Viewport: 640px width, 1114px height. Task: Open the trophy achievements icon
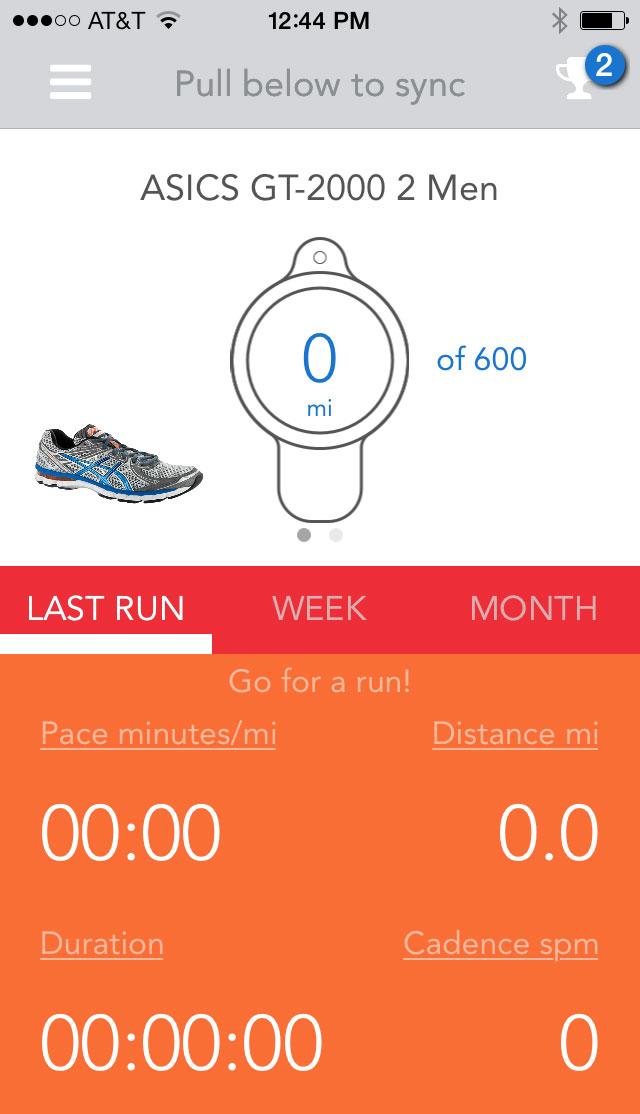click(x=575, y=80)
